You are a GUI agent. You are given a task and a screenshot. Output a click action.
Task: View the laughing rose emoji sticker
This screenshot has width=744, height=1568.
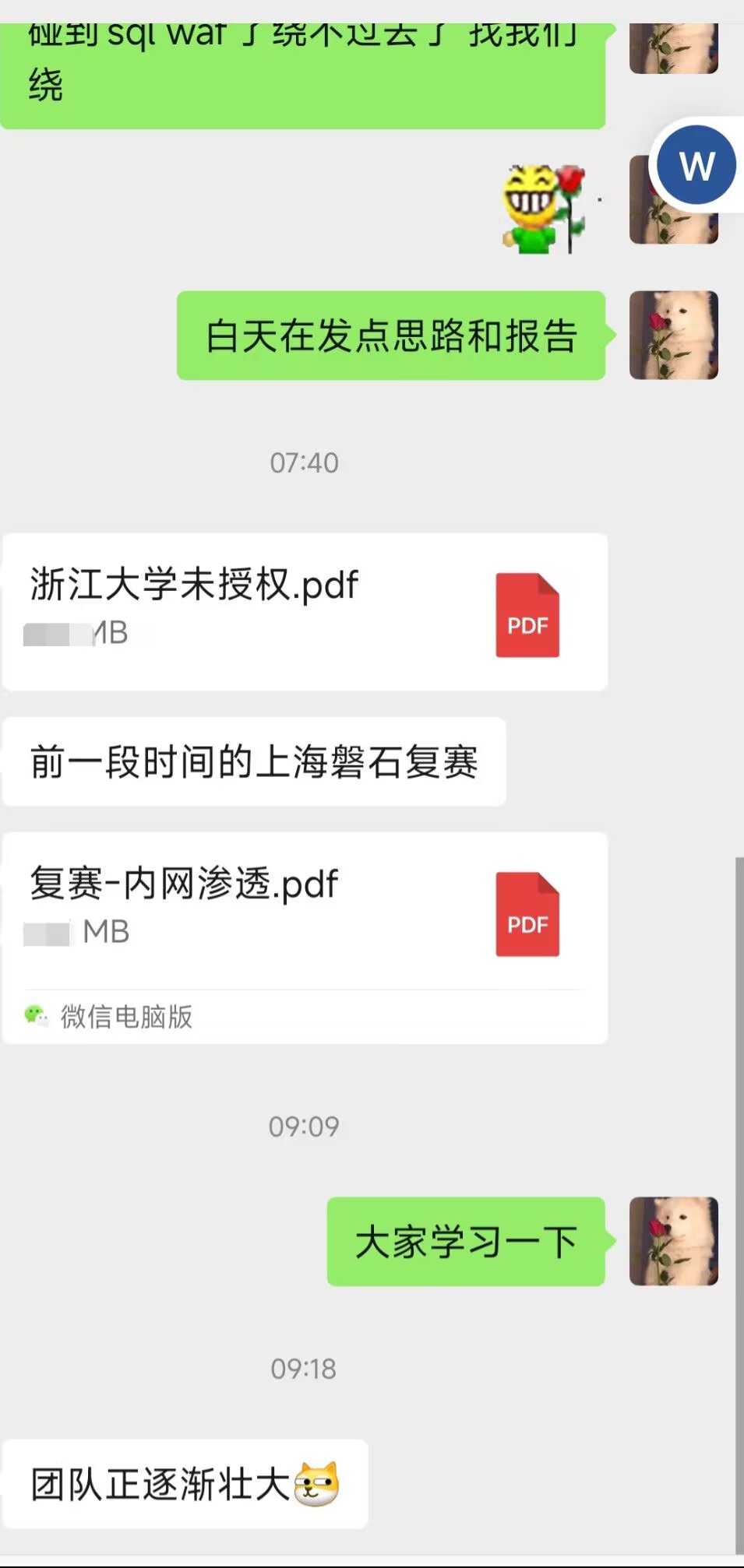pyautogui.click(x=545, y=209)
